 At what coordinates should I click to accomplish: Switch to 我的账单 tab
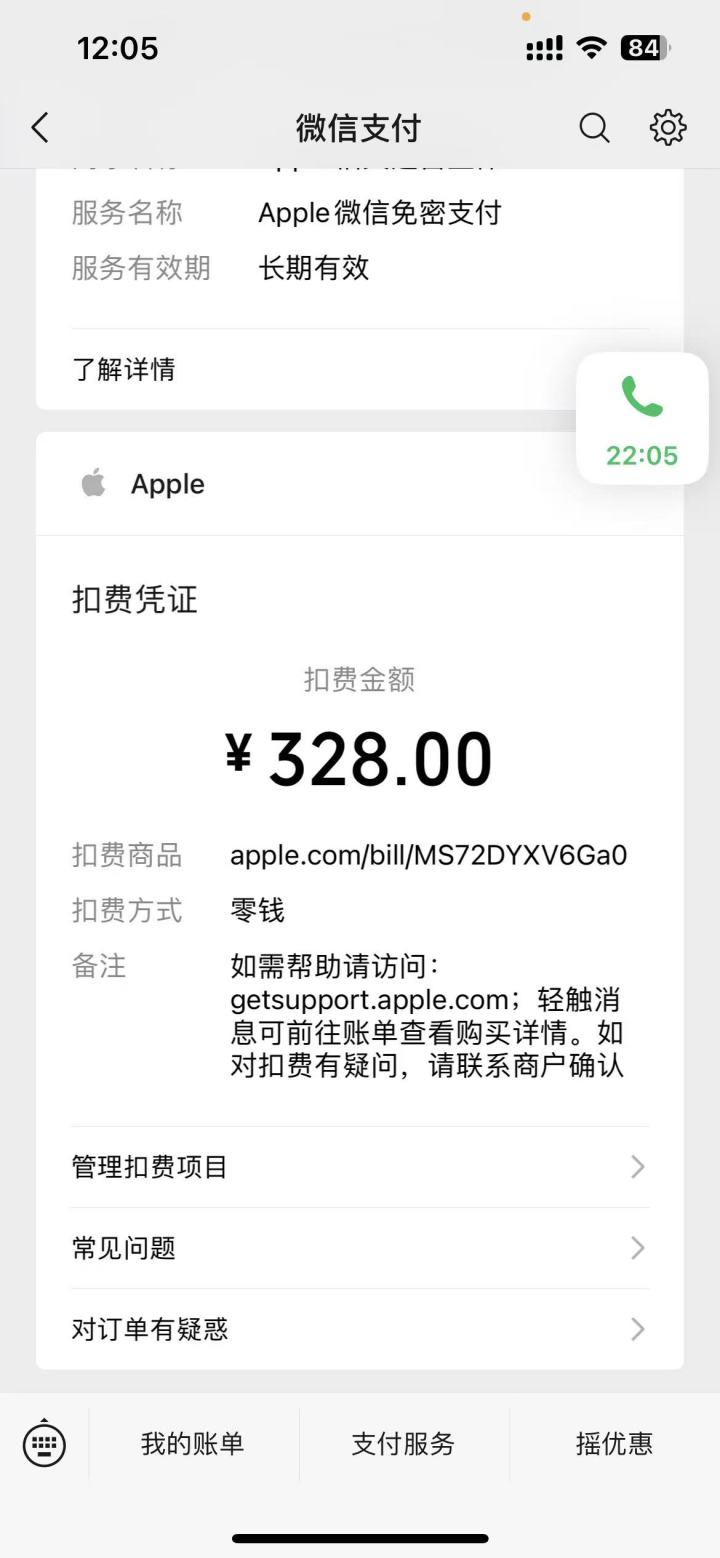click(x=190, y=1444)
